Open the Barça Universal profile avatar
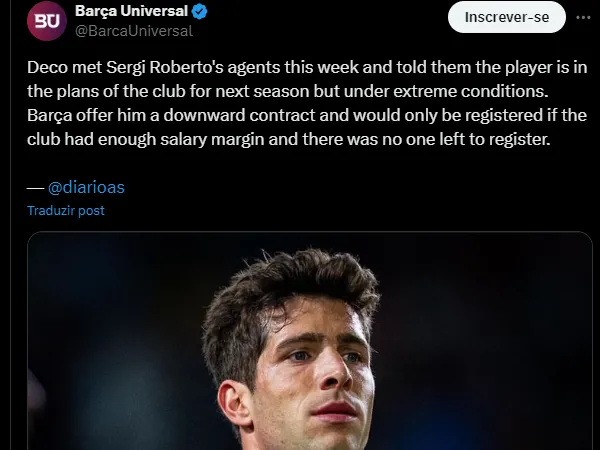 (x=46, y=20)
